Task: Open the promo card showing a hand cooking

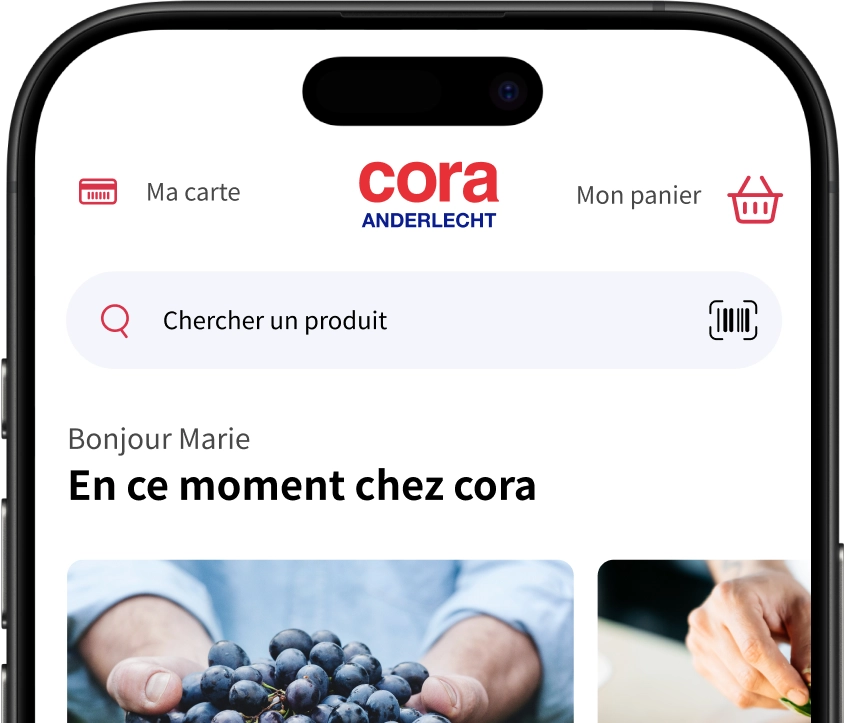Action: [704, 642]
